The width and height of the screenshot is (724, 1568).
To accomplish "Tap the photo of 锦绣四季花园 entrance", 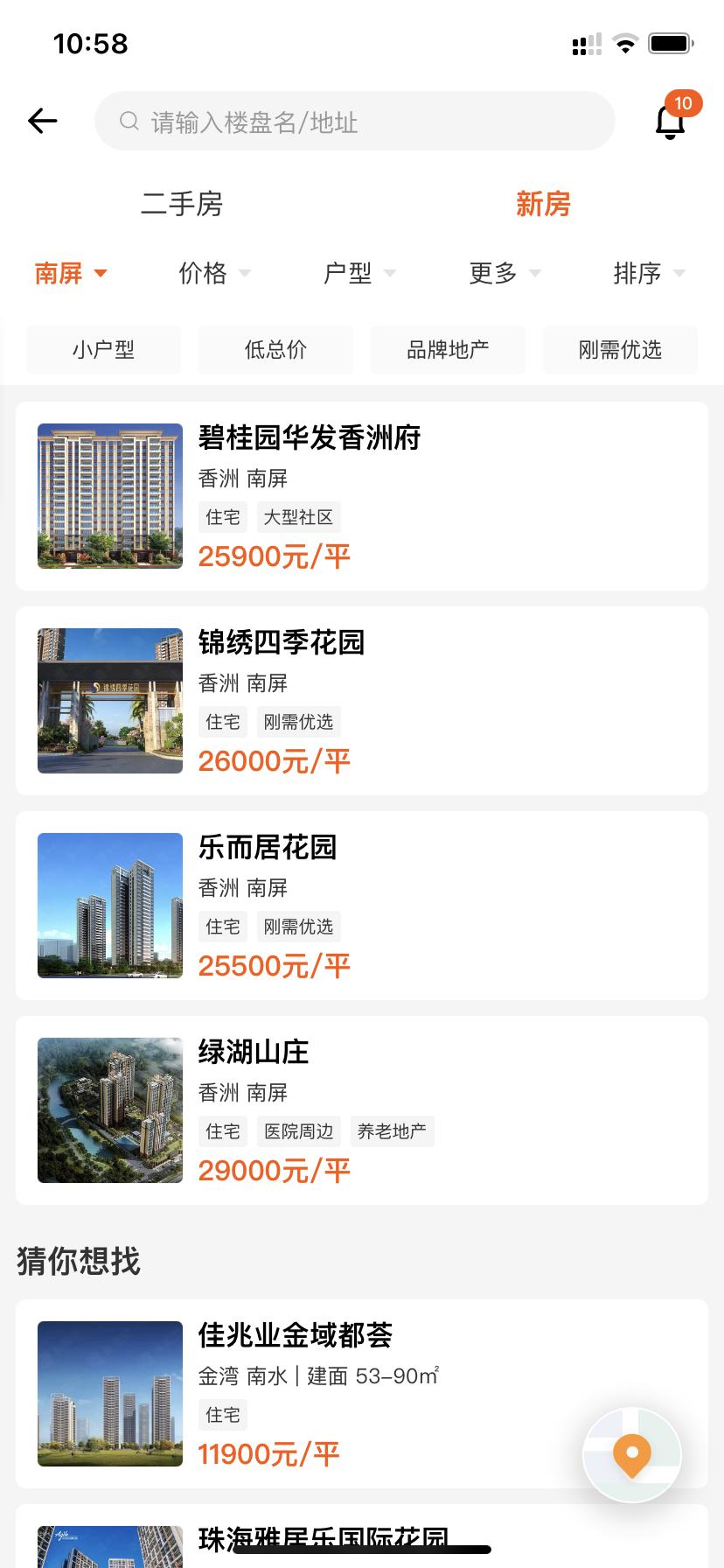I will 109,700.
